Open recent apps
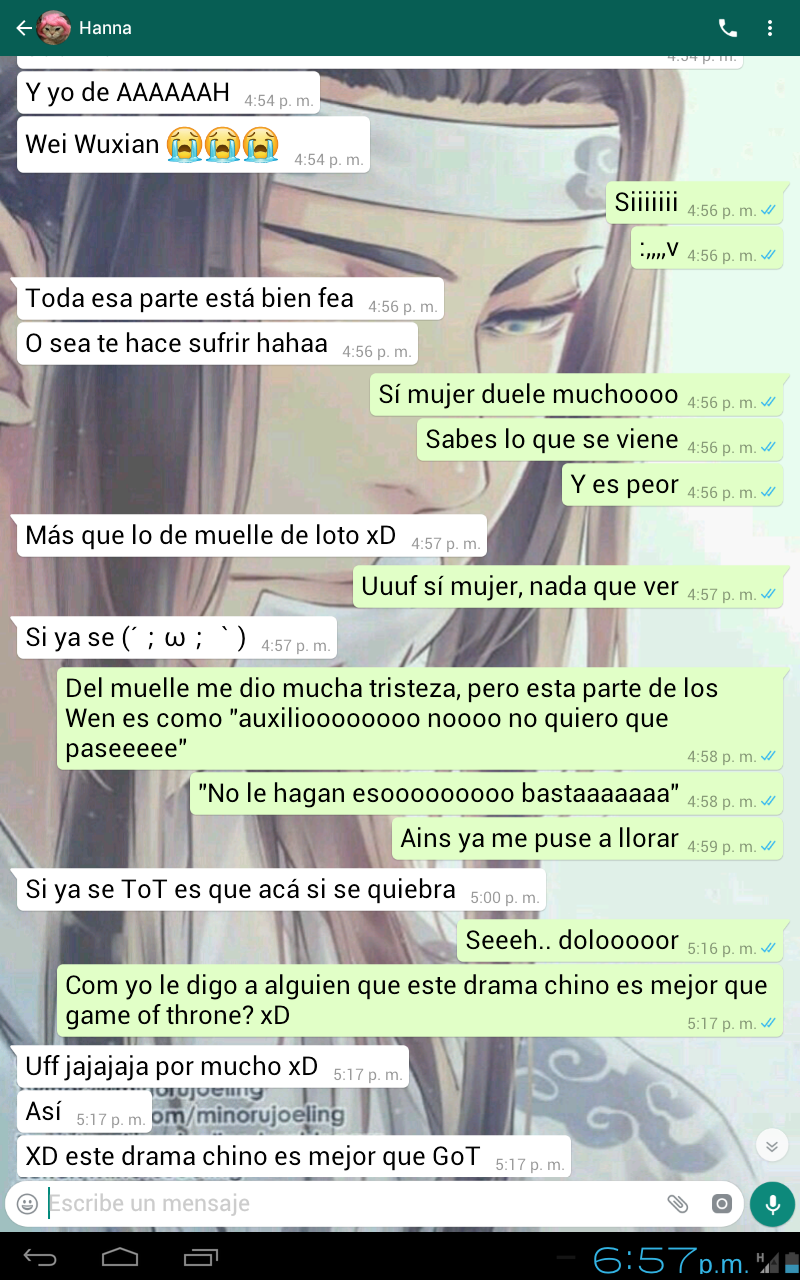The image size is (800, 1280). point(201,1256)
